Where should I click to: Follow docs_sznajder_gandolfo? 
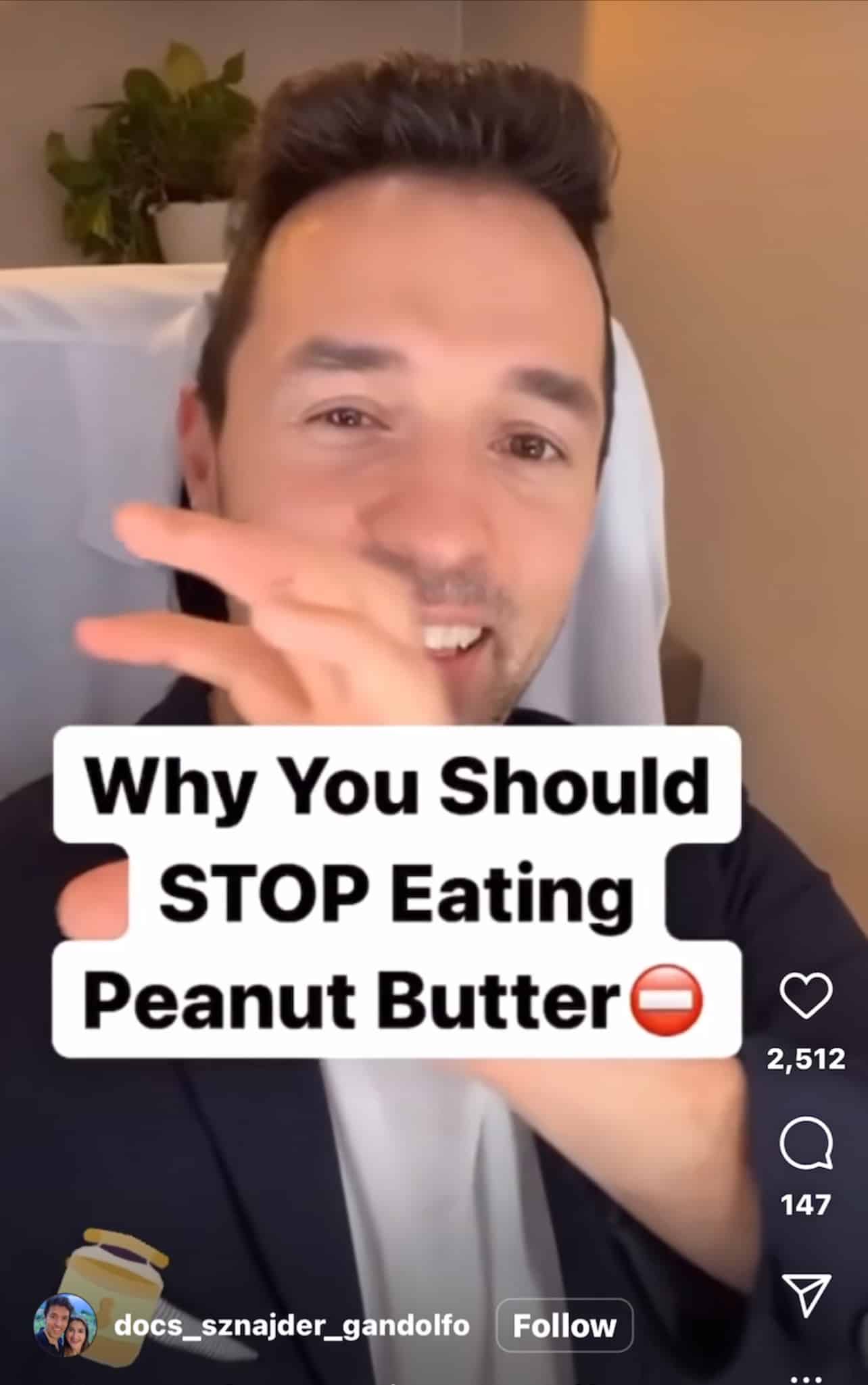(x=564, y=1326)
